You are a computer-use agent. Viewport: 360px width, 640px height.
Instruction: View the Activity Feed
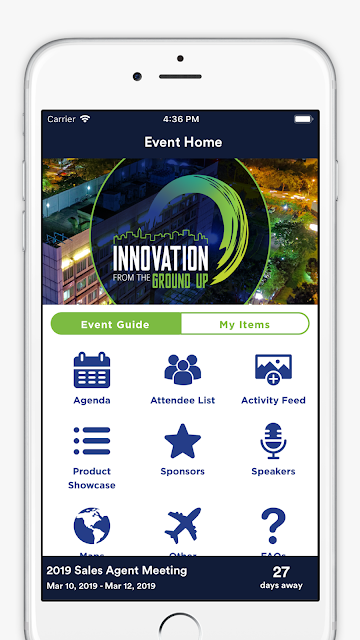(273, 378)
